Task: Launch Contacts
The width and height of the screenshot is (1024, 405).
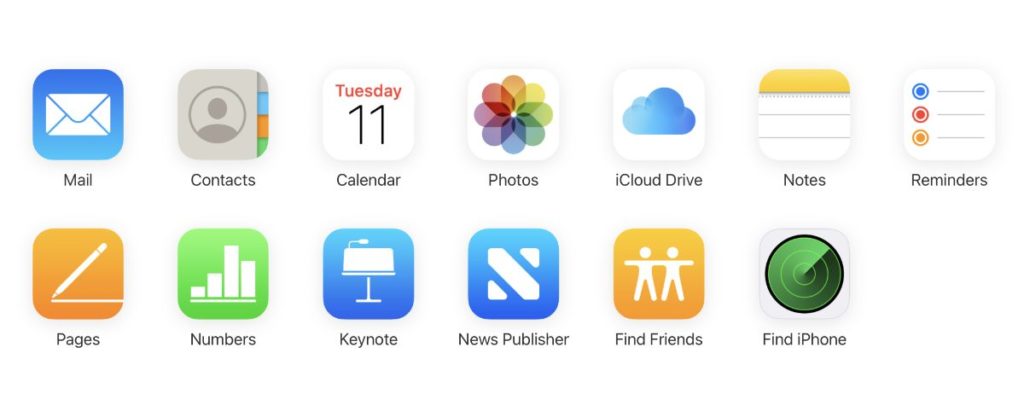Action: [223, 115]
